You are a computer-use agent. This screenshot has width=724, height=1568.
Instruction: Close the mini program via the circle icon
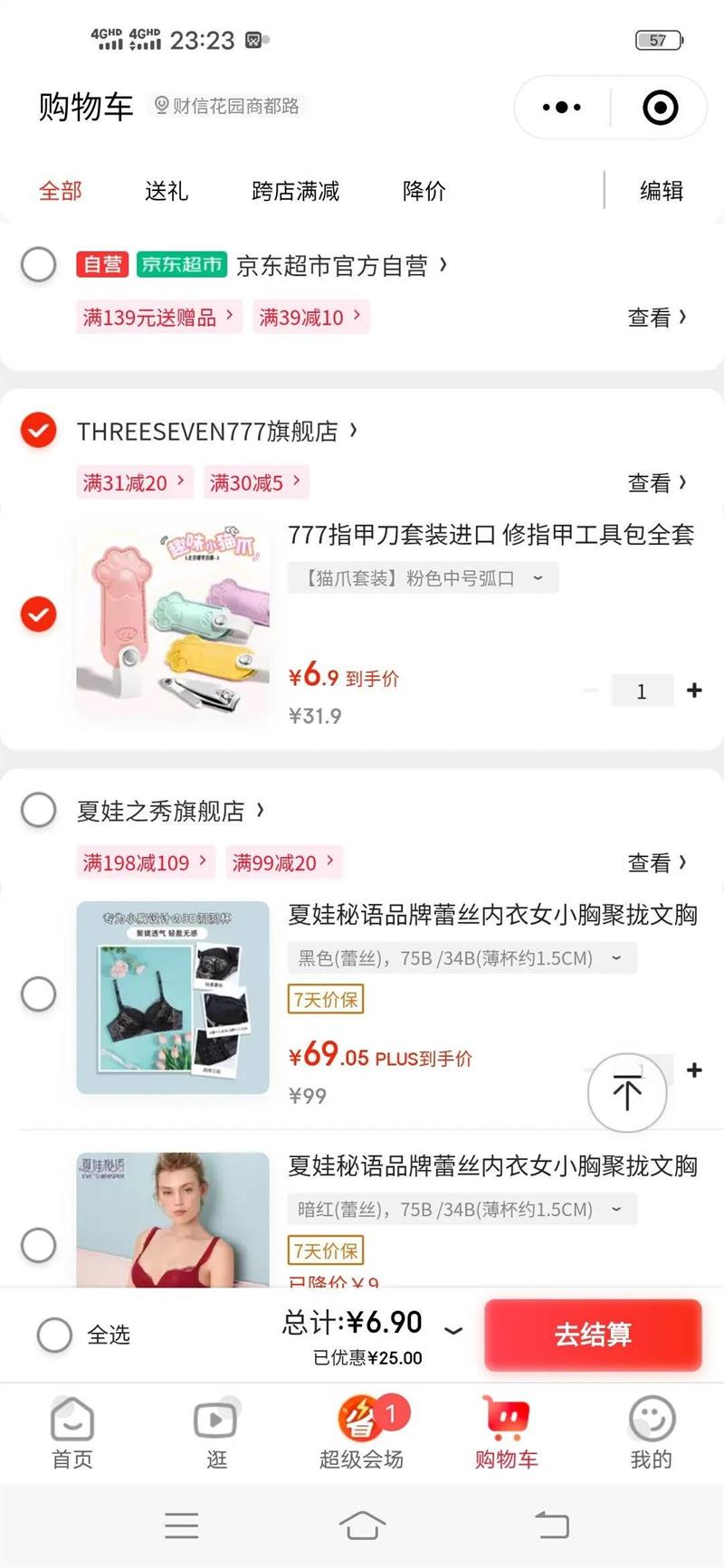coord(660,108)
